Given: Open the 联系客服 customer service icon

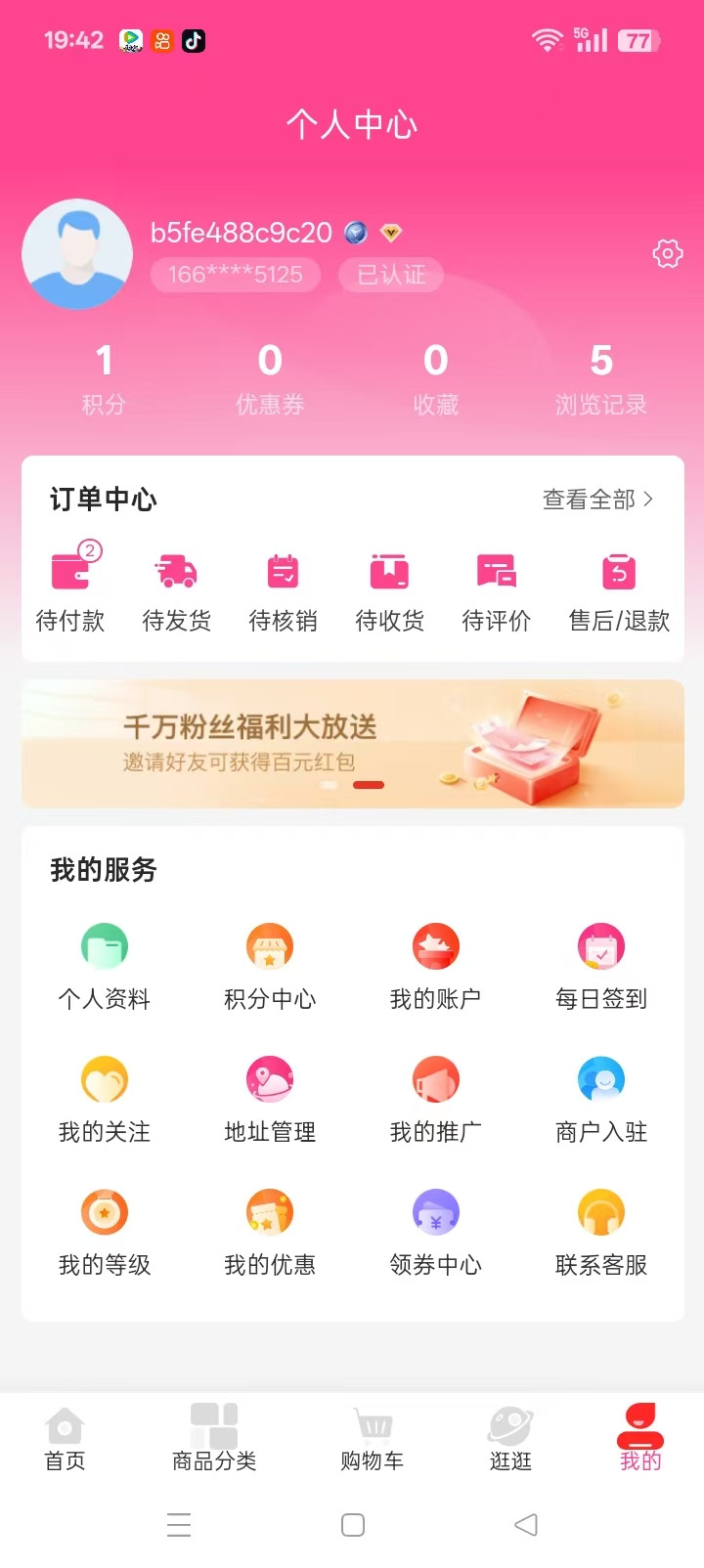Looking at the screenshot, I should point(600,1211).
